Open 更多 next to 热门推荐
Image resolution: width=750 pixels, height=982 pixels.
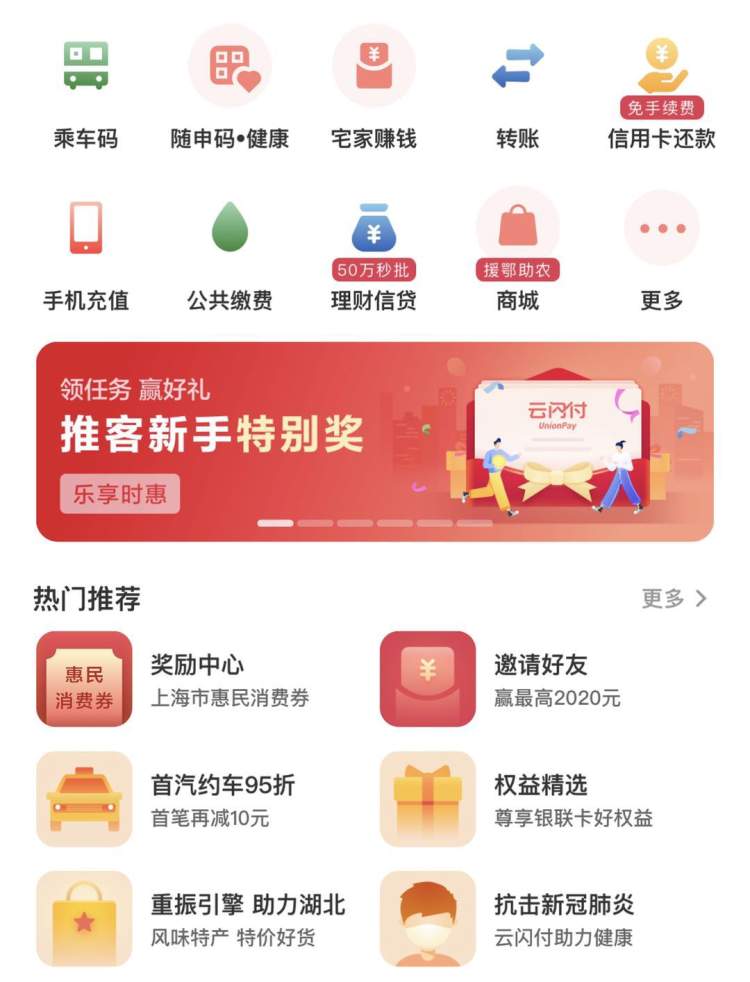674,599
